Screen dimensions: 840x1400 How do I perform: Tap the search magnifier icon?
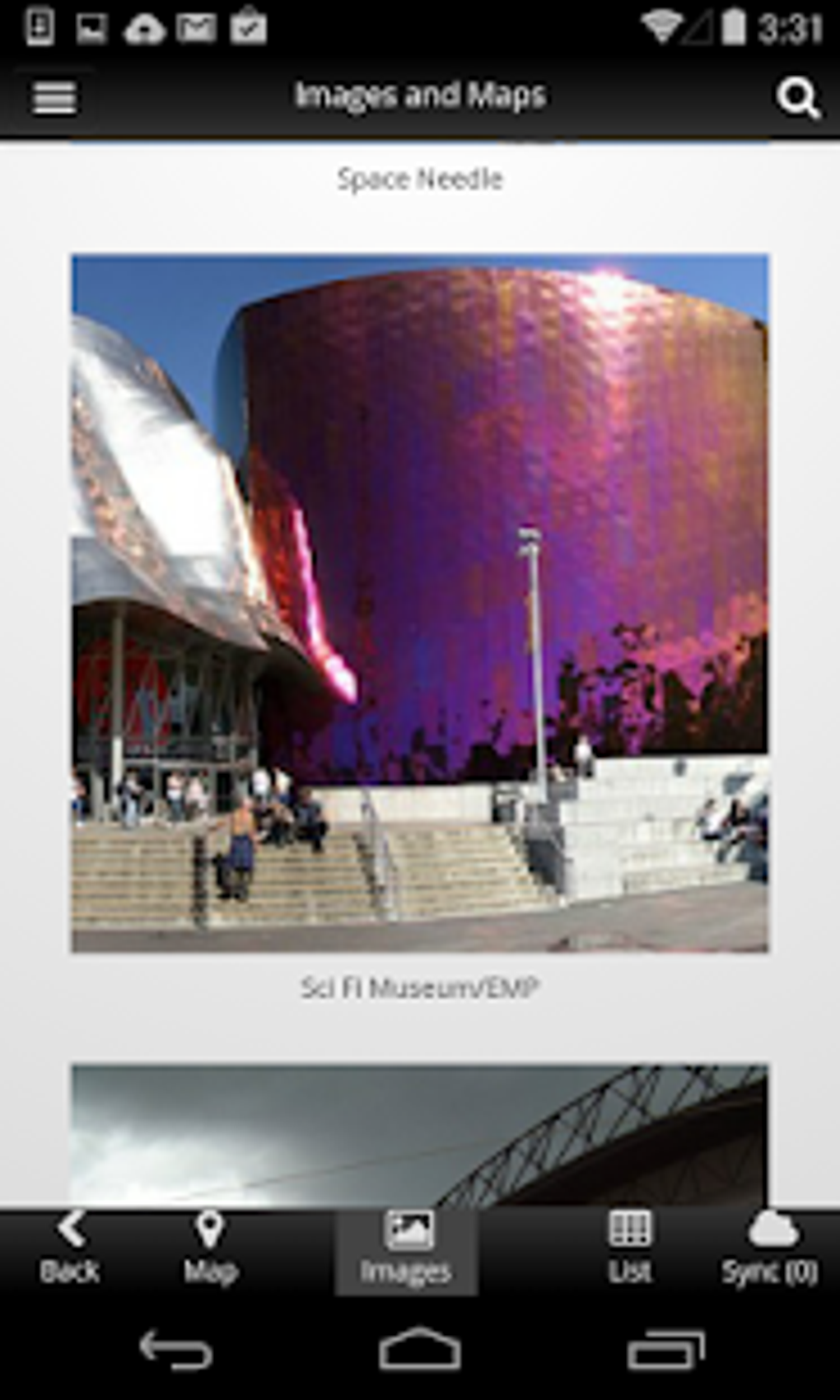(796, 98)
